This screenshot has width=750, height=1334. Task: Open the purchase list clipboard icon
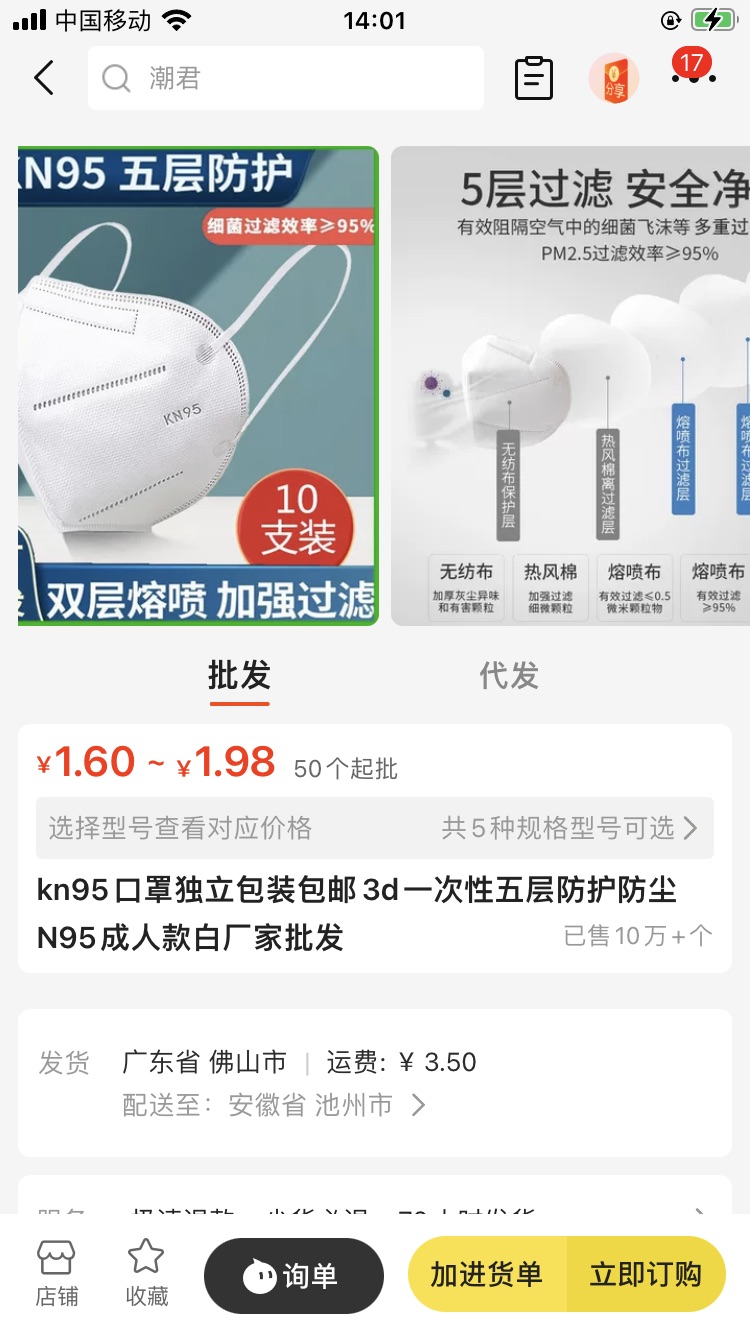tap(533, 78)
